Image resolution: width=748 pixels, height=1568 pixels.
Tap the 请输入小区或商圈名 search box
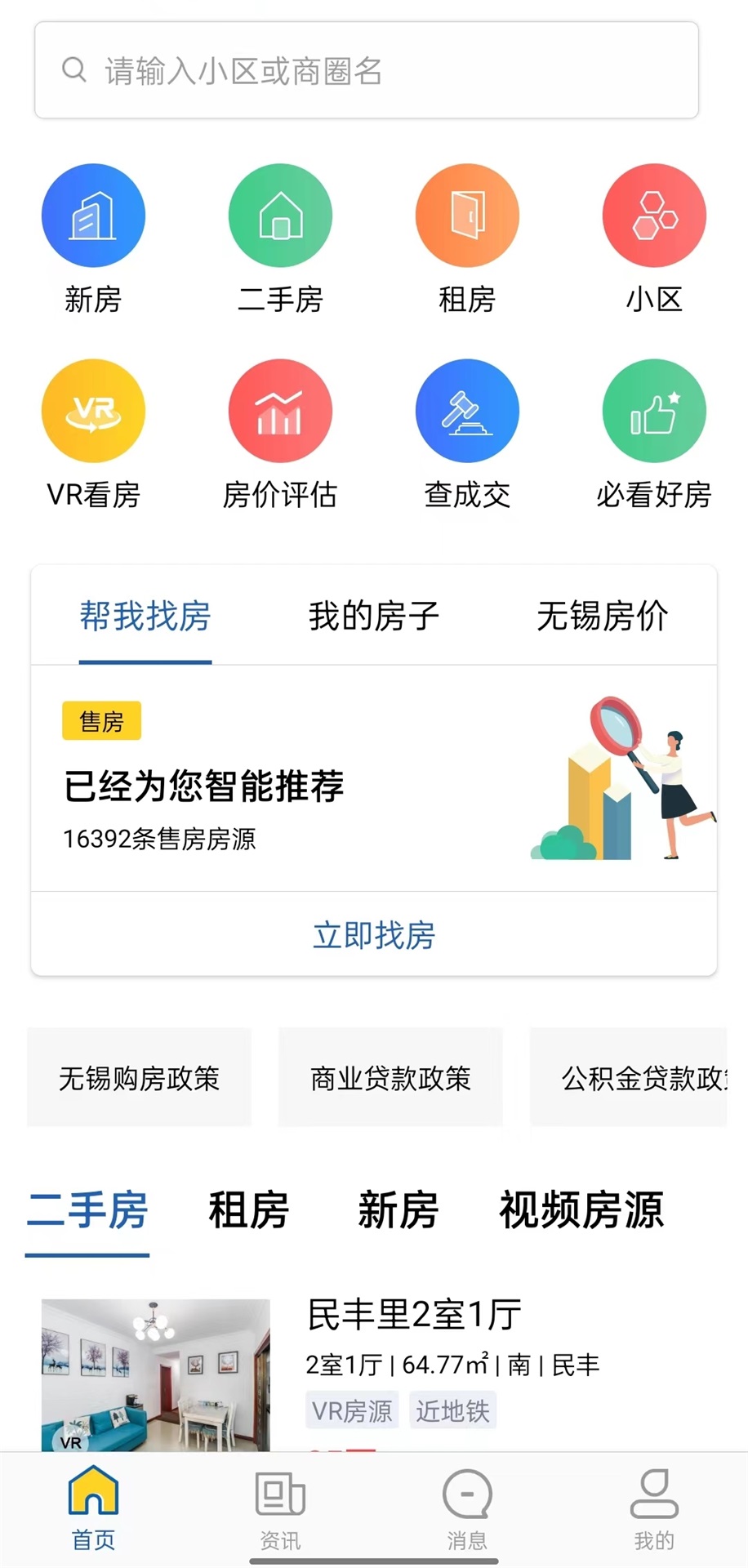367,71
